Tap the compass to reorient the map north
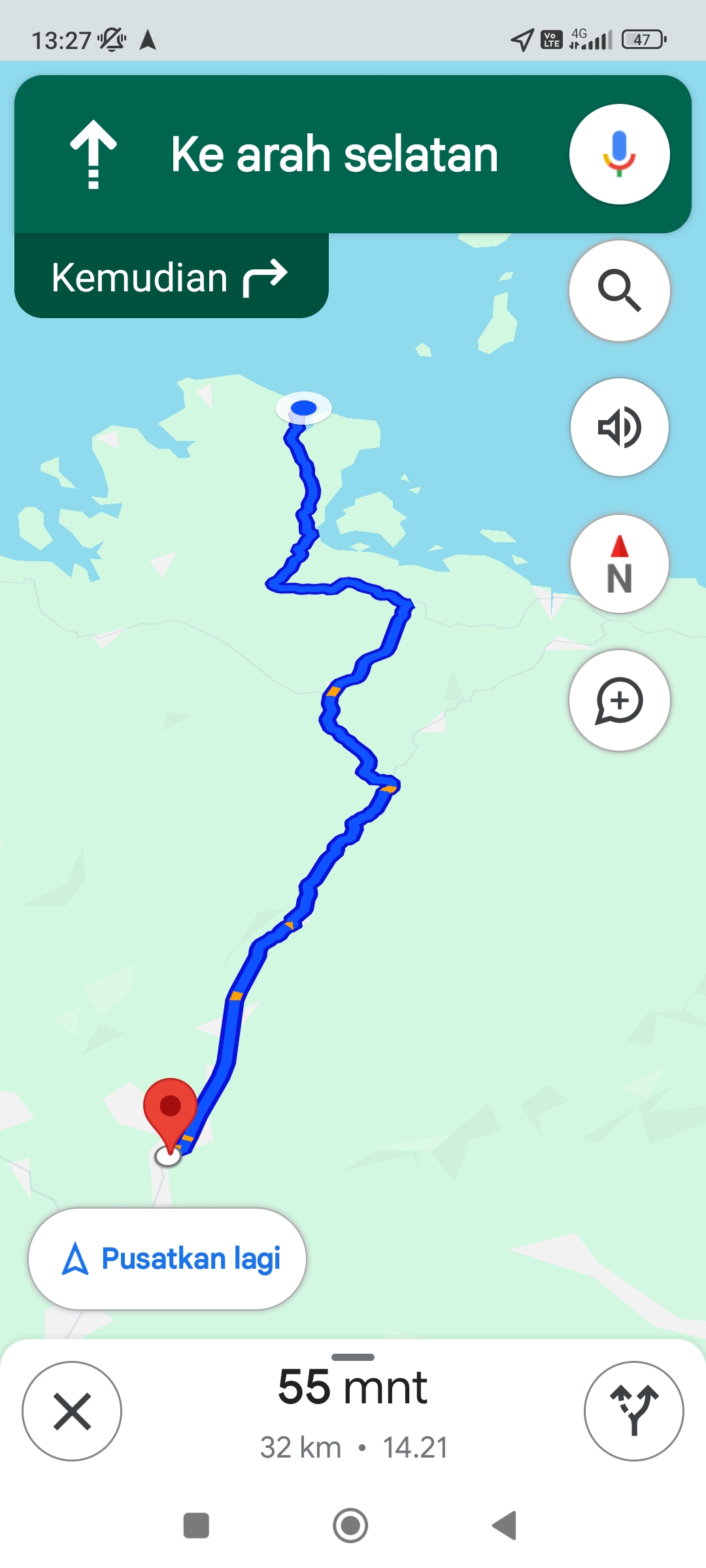 (x=619, y=564)
